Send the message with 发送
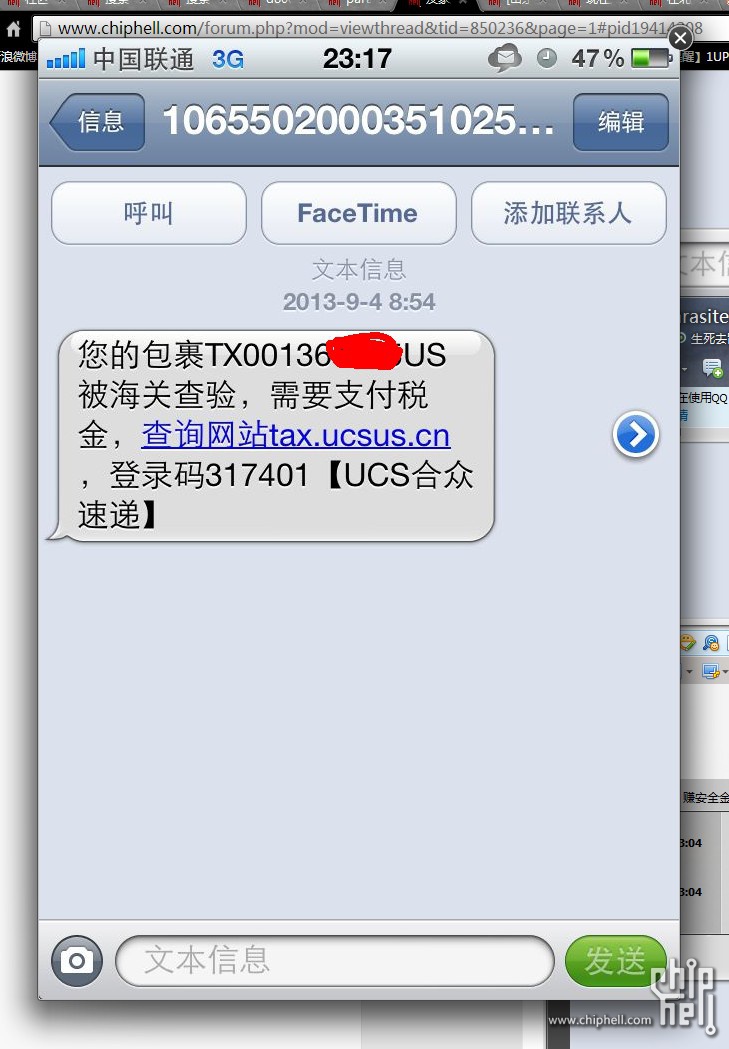729x1049 pixels. [613, 961]
